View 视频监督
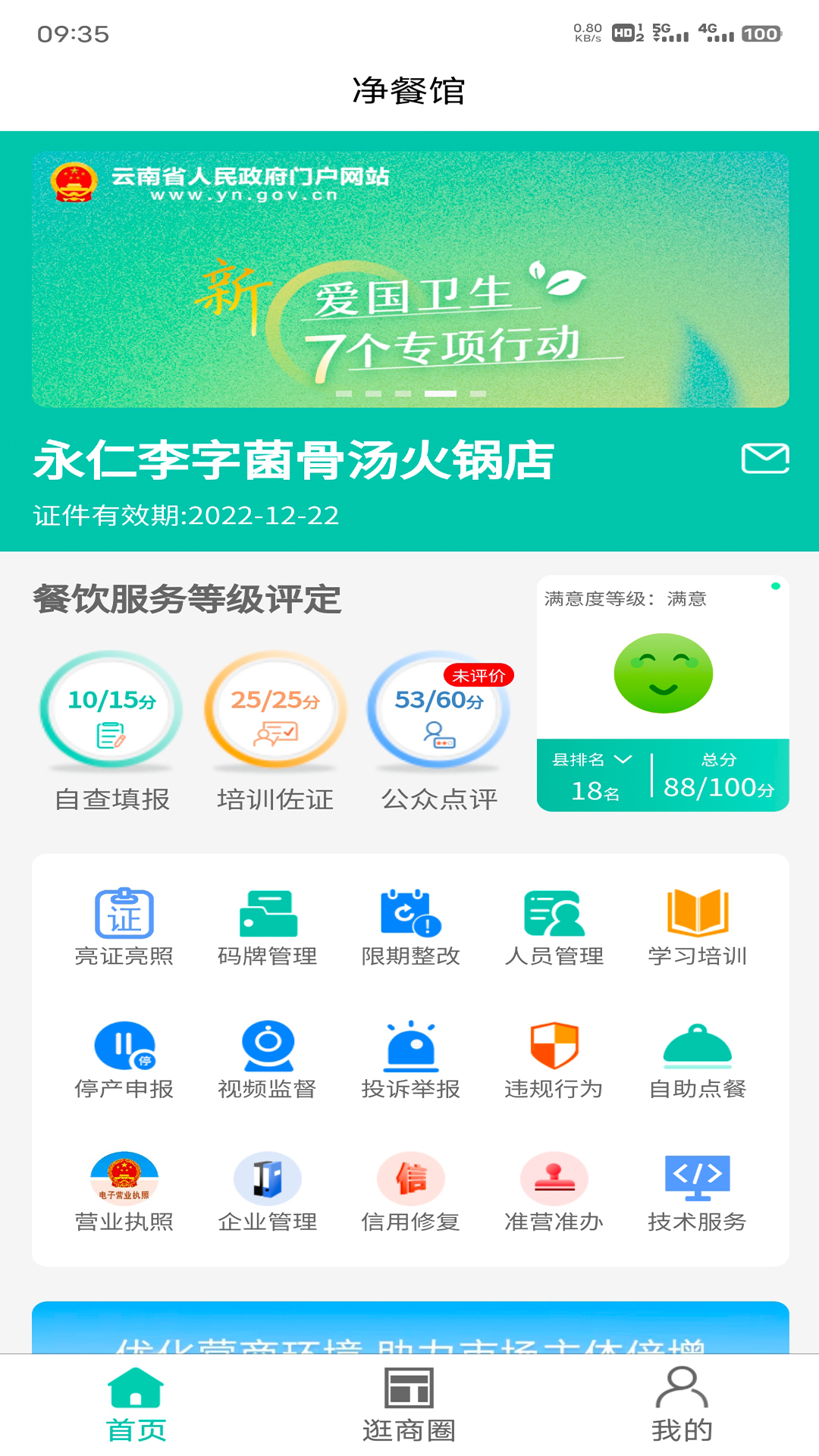 pyautogui.click(x=268, y=1059)
